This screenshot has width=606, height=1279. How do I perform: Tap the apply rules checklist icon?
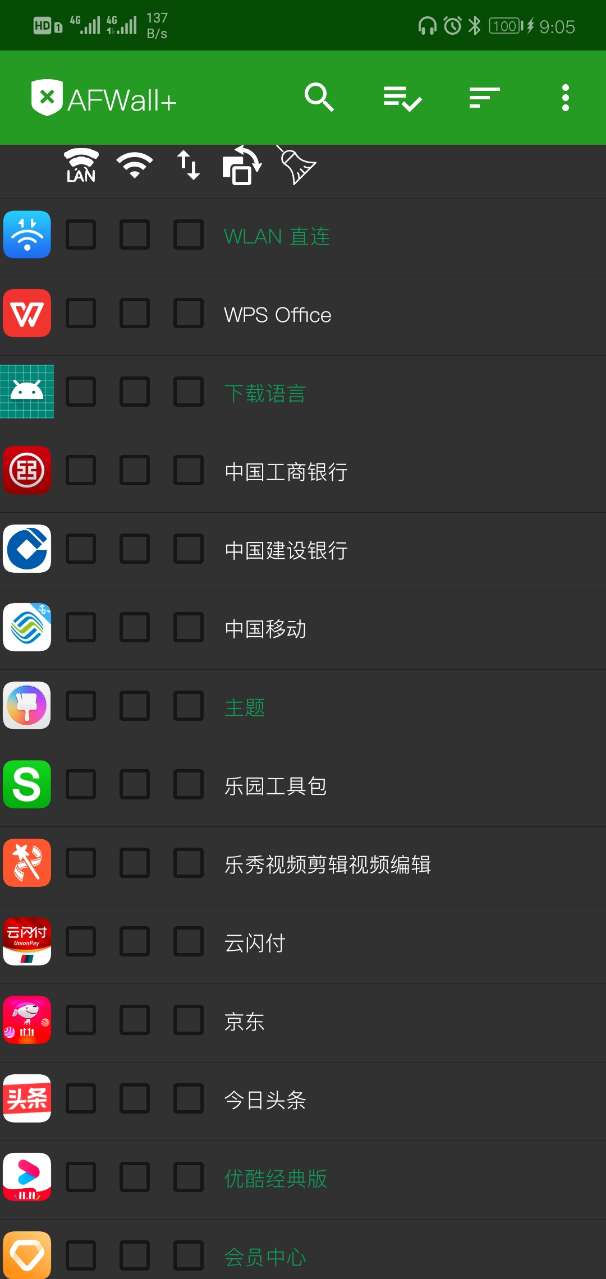(x=402, y=97)
